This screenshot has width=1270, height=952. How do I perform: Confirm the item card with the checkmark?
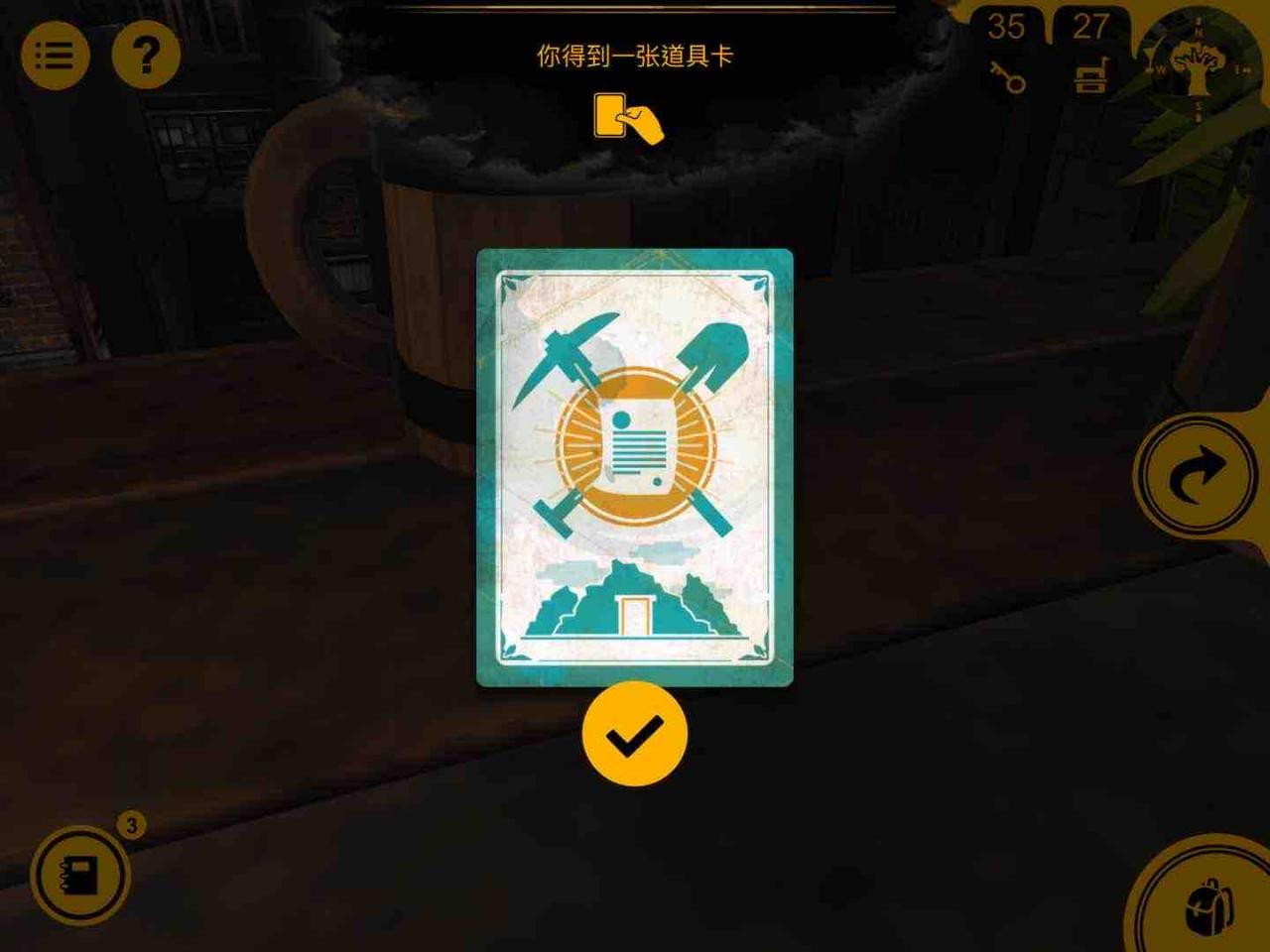coord(635,735)
